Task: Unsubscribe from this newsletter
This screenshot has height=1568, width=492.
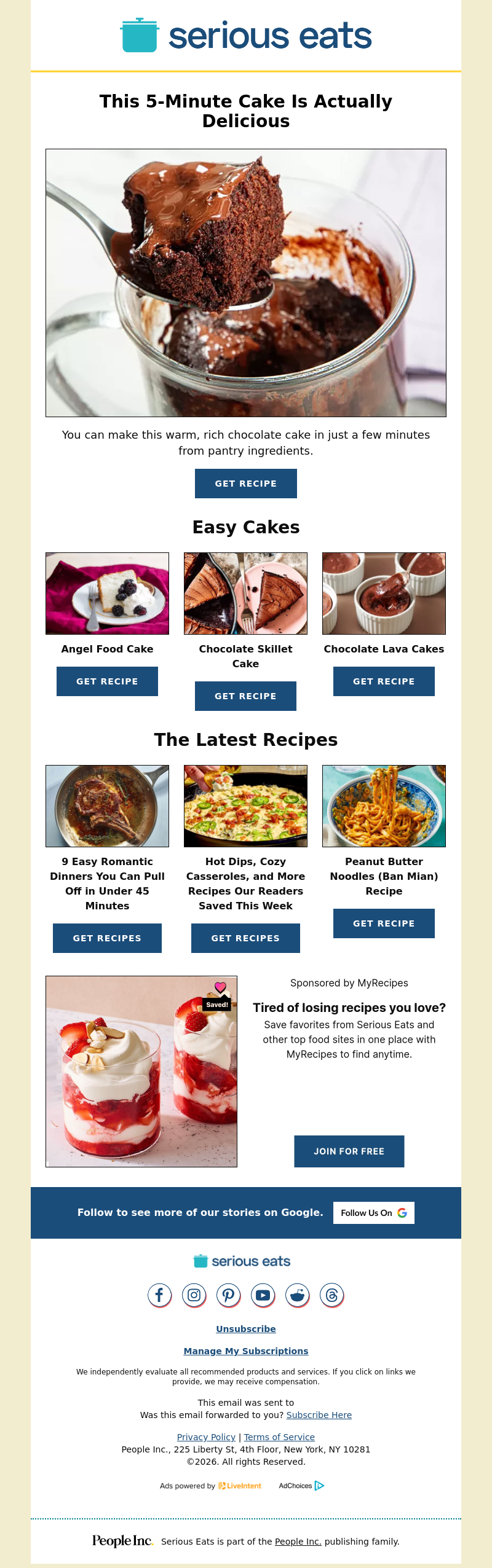Action: pyautogui.click(x=245, y=1329)
